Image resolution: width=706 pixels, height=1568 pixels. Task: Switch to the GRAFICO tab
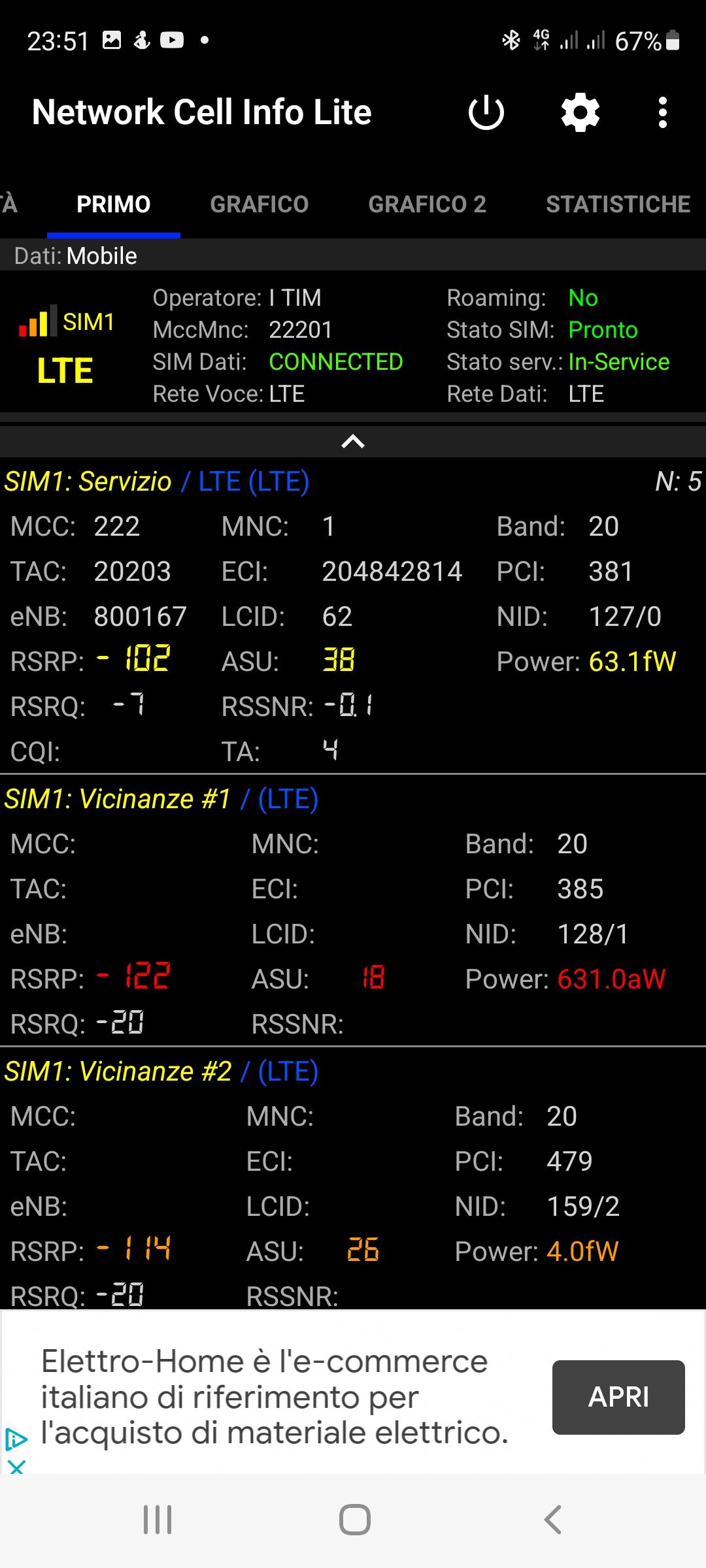[259, 204]
